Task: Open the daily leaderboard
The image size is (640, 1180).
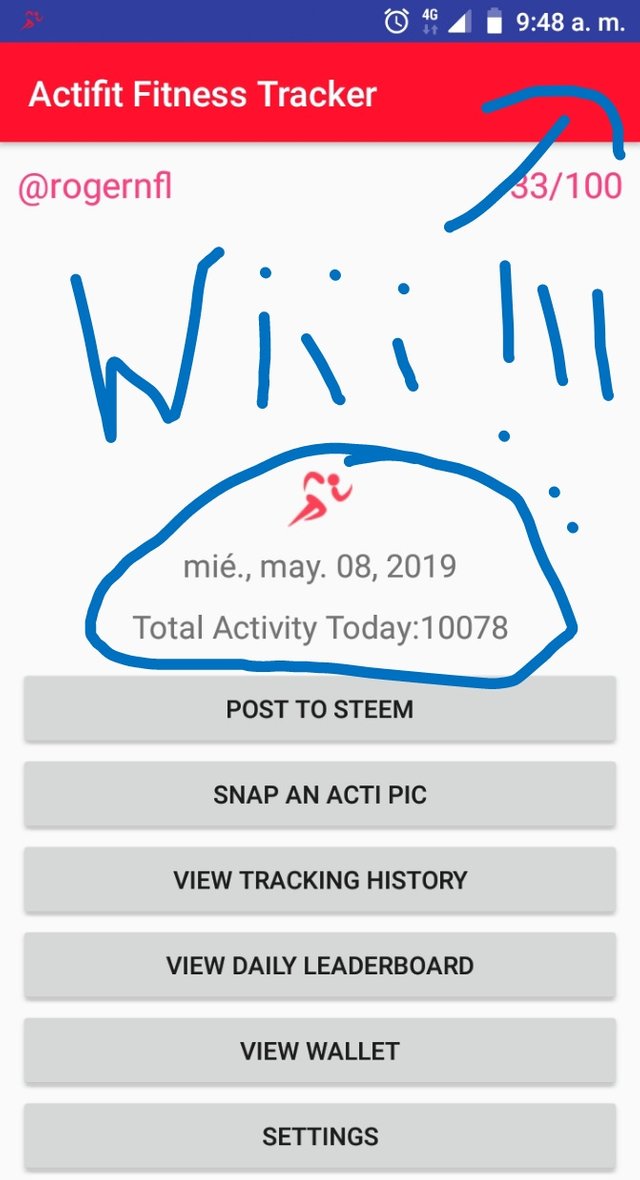Action: pos(320,966)
